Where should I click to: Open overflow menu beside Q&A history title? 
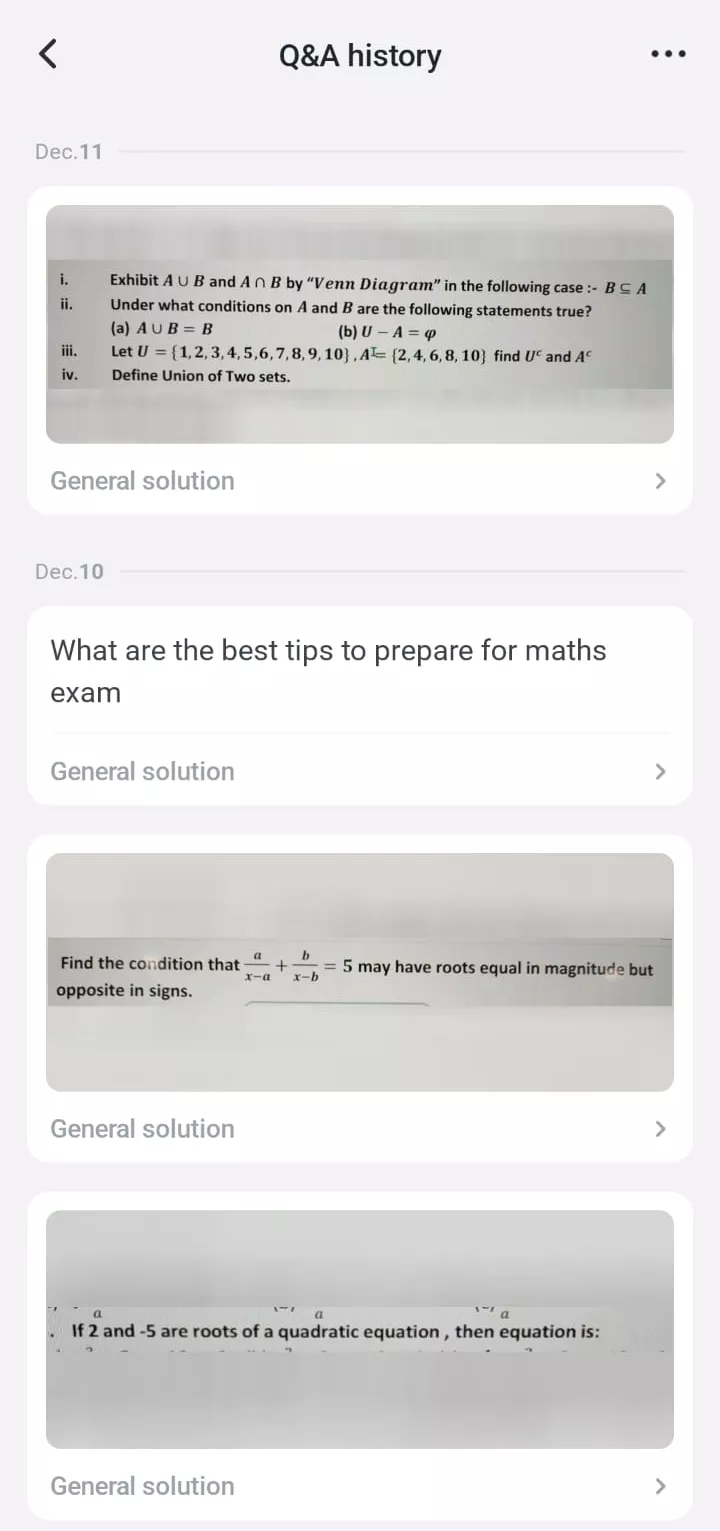click(x=667, y=54)
